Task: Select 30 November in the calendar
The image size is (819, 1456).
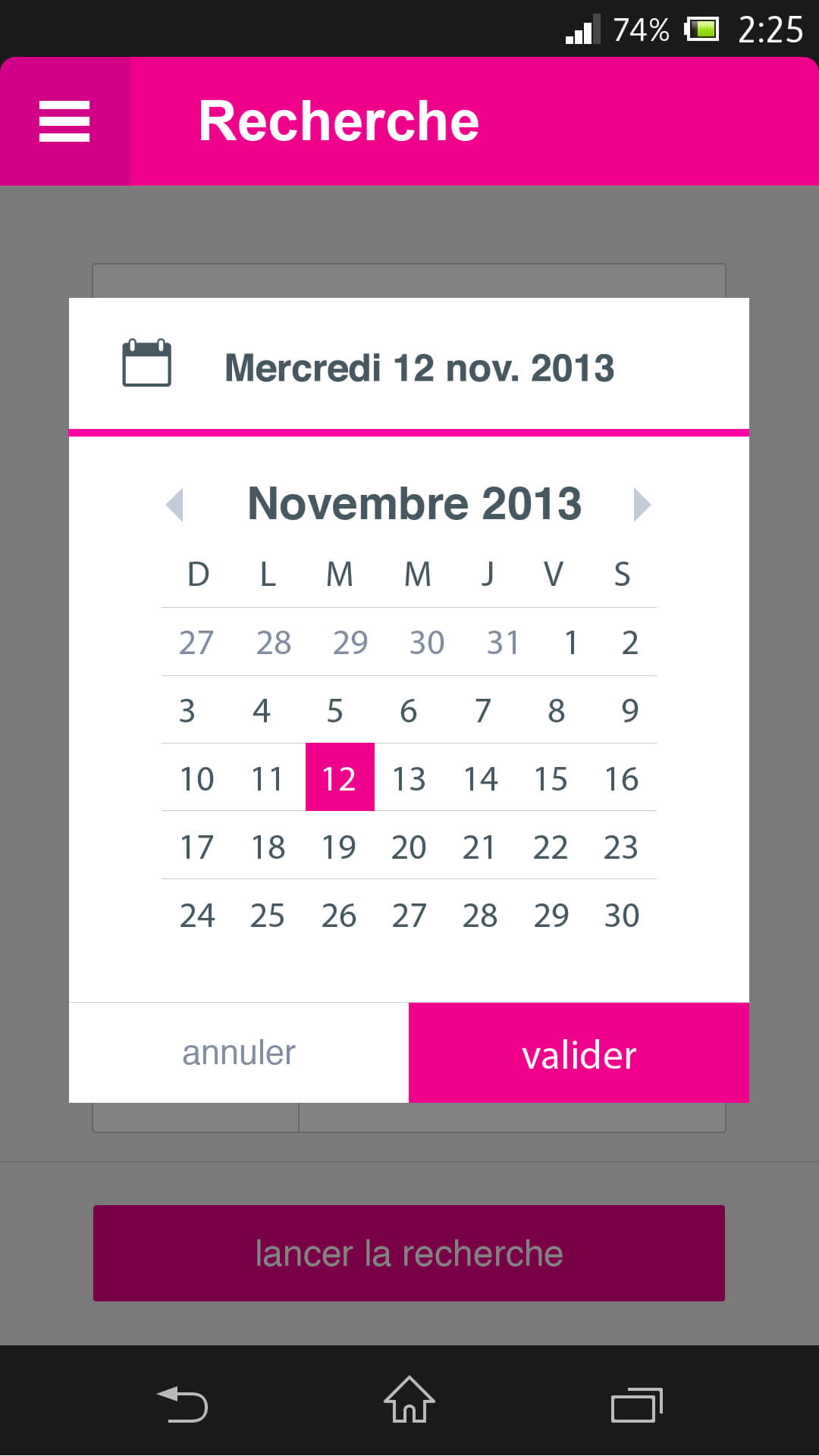Action: pyautogui.click(x=622, y=916)
